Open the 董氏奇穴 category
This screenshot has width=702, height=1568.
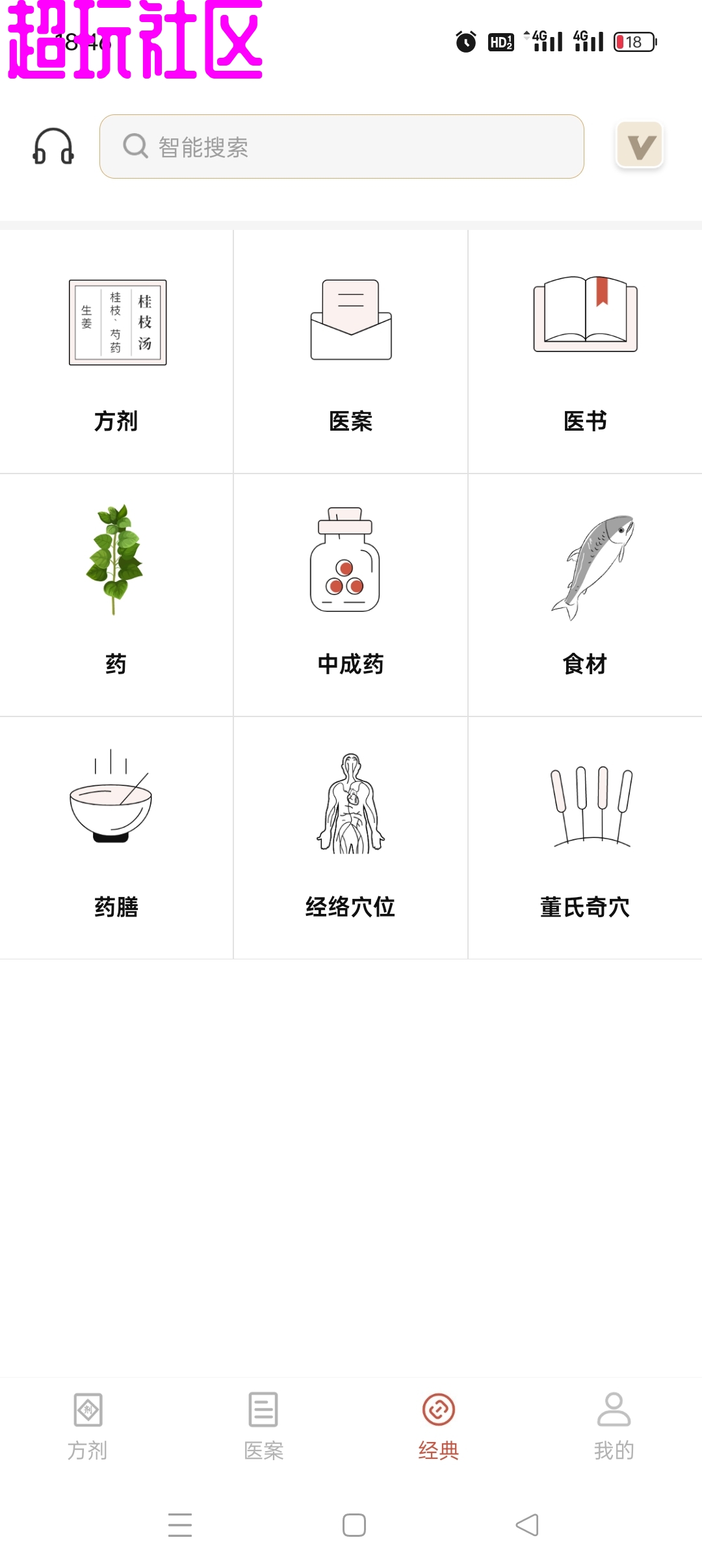585,838
